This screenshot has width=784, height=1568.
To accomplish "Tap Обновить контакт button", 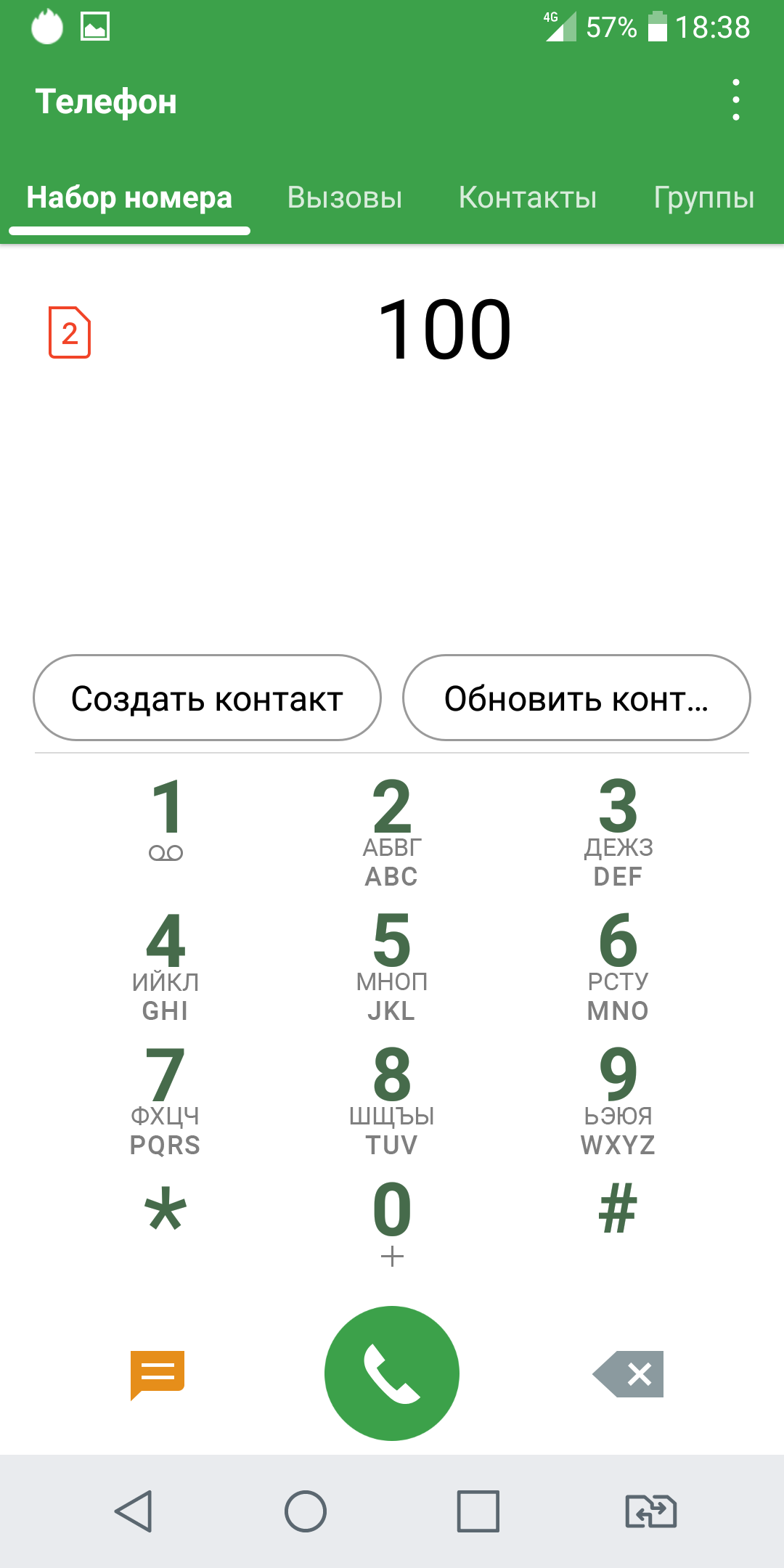I will (576, 698).
